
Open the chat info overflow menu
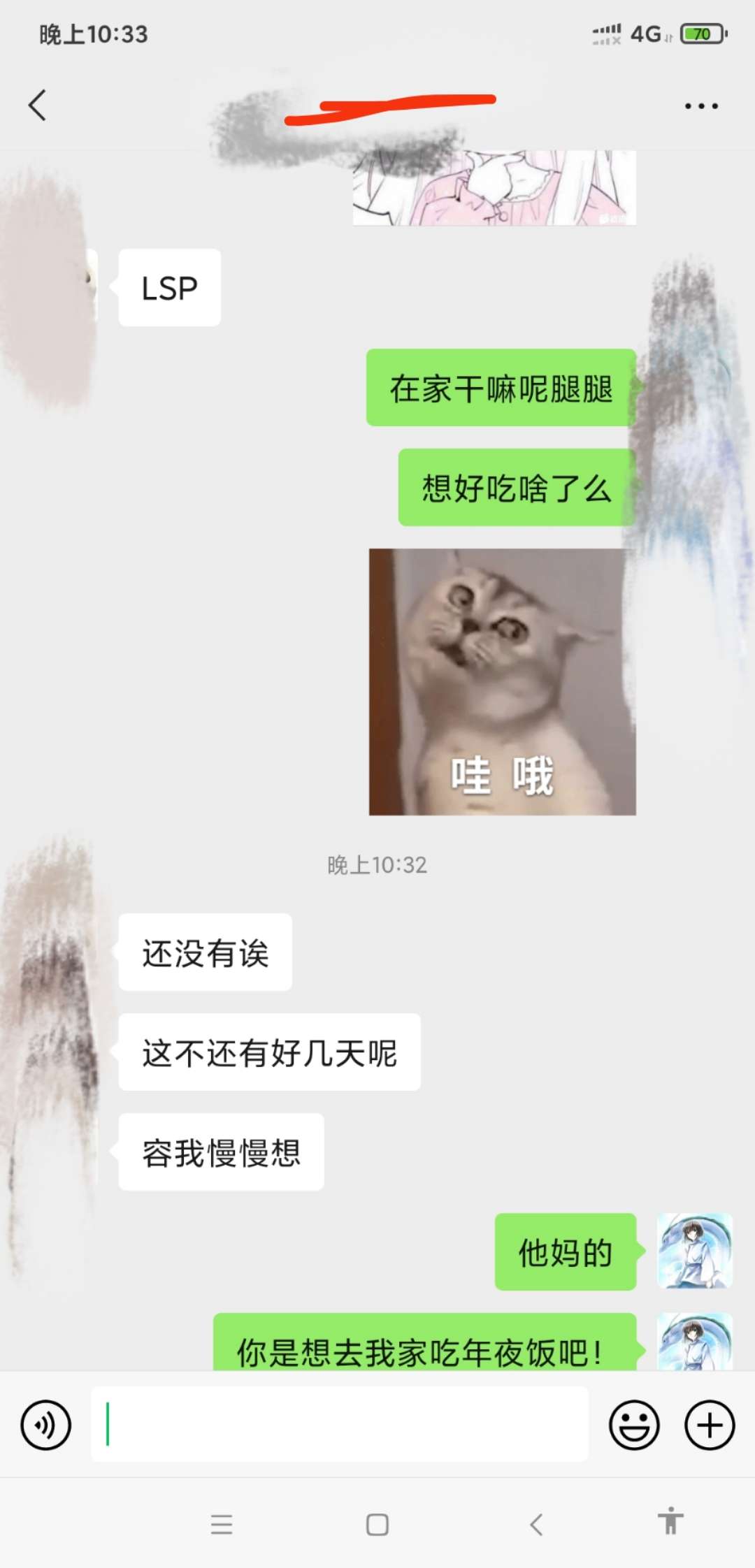click(x=700, y=106)
